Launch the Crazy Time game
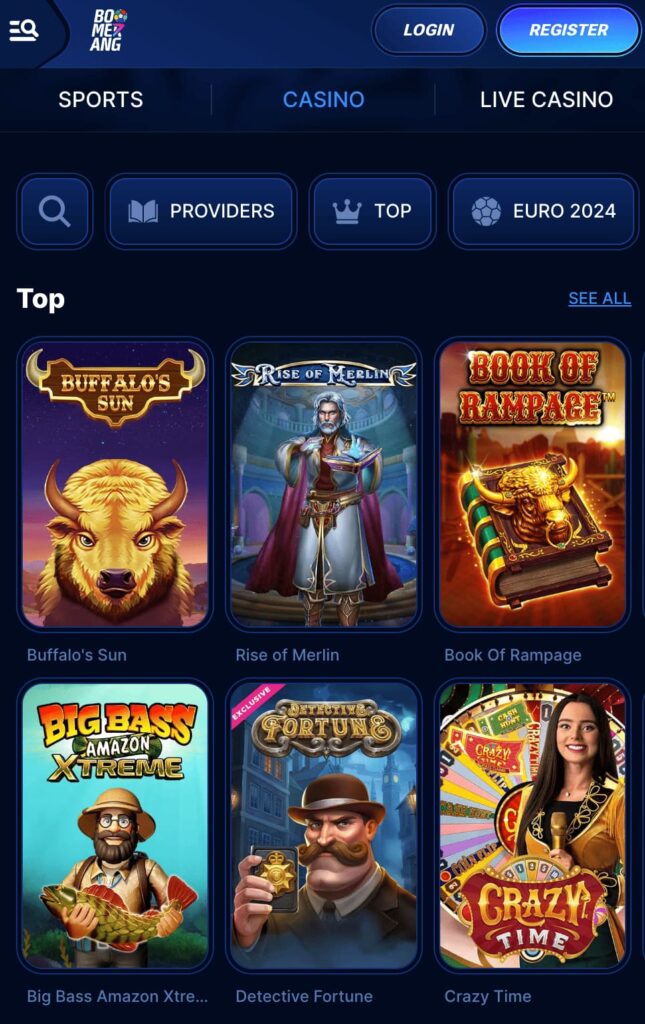The image size is (645, 1024). [x=532, y=825]
